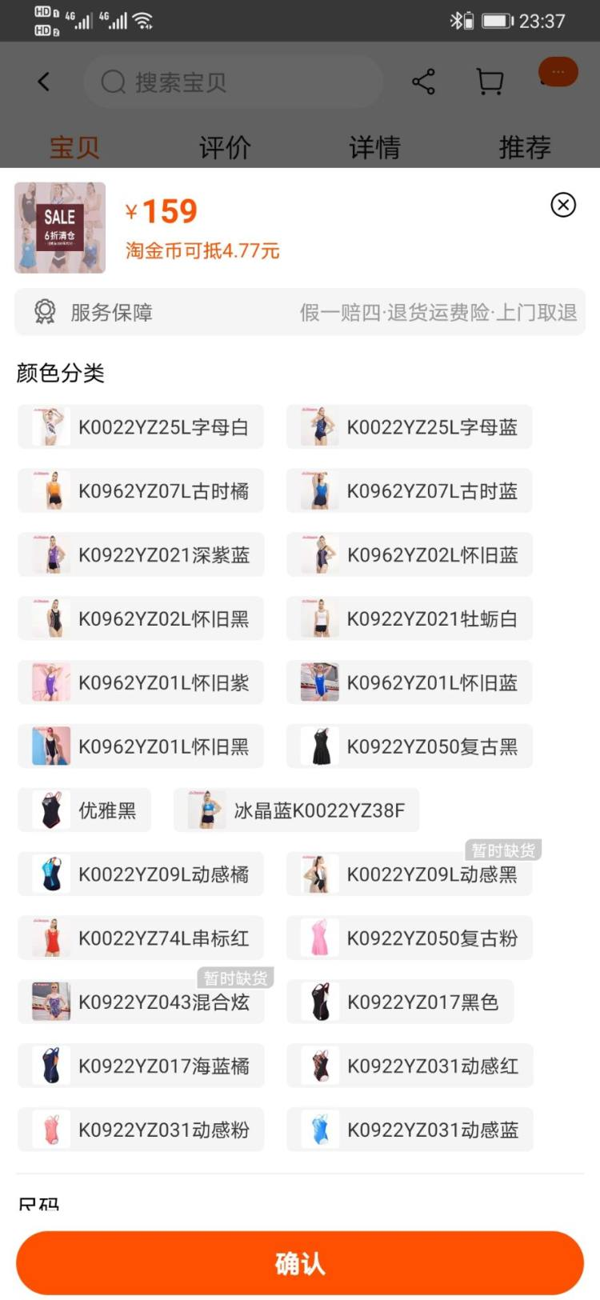
Task: Select color K0022YZ25L字母白
Action: [141, 427]
